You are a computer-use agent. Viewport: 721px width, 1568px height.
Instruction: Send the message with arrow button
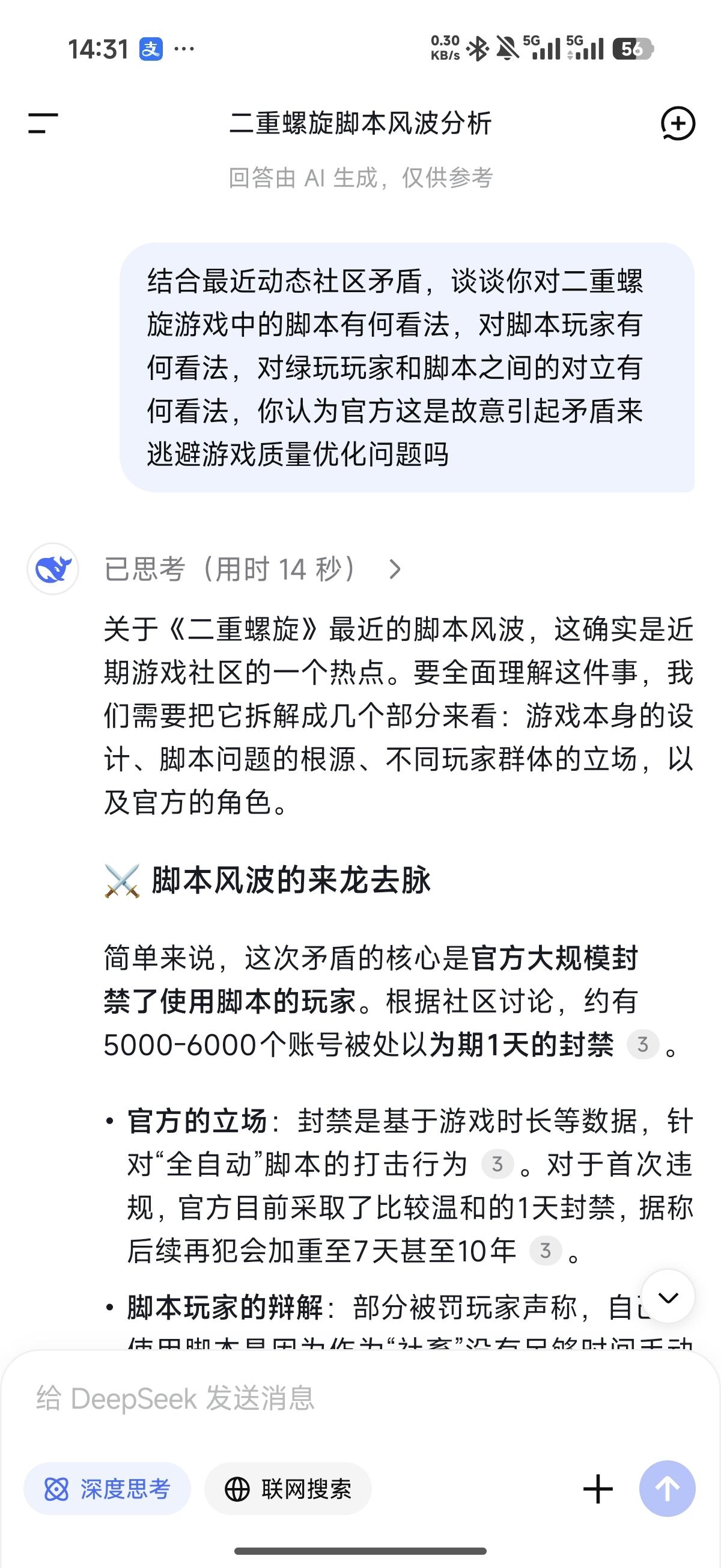pyautogui.click(x=667, y=1489)
